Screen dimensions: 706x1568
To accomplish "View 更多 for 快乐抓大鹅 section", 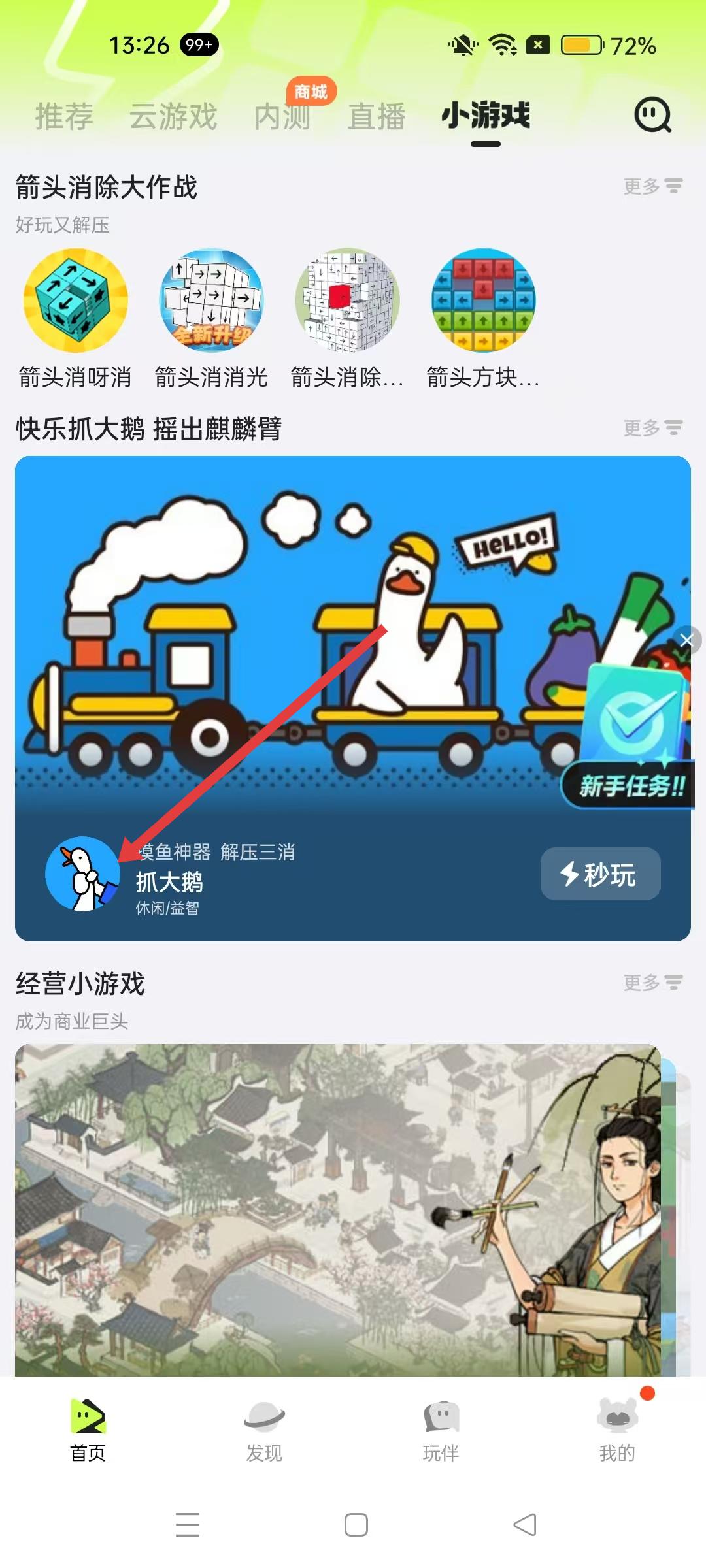I will [x=652, y=429].
